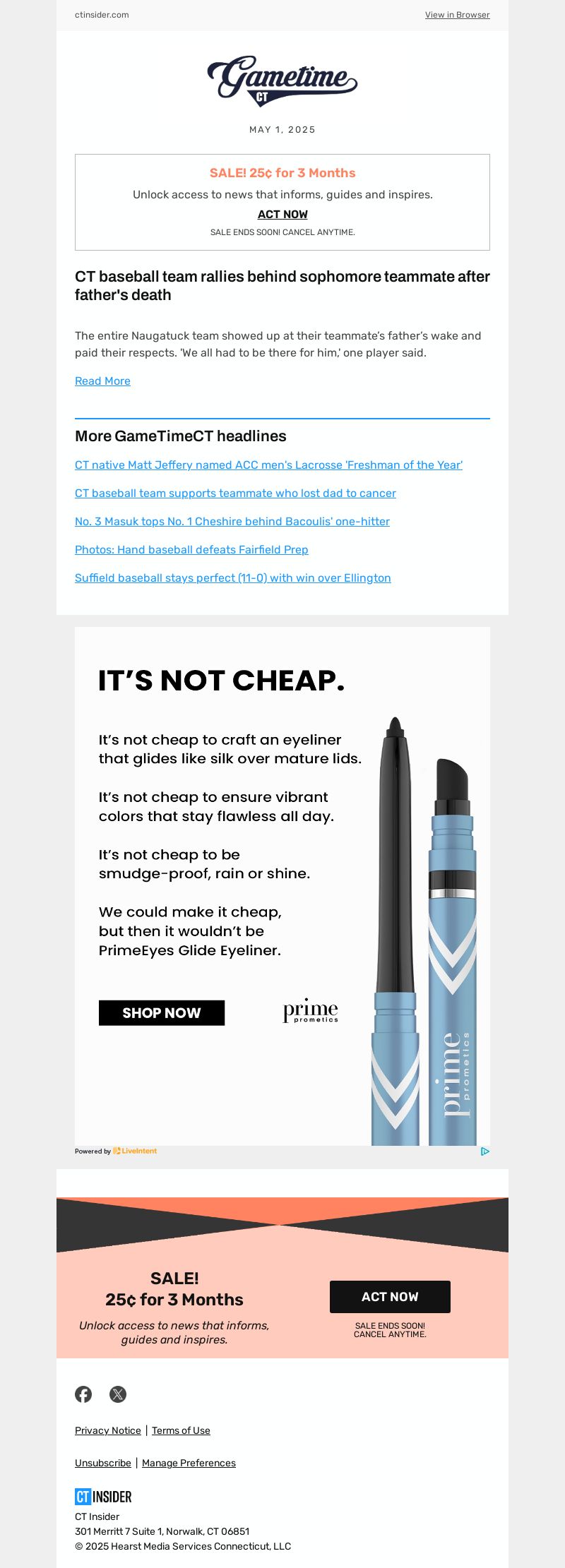Screen dimensions: 565x1568
Task: Visit the Facebook page icon
Action: [83, 1394]
